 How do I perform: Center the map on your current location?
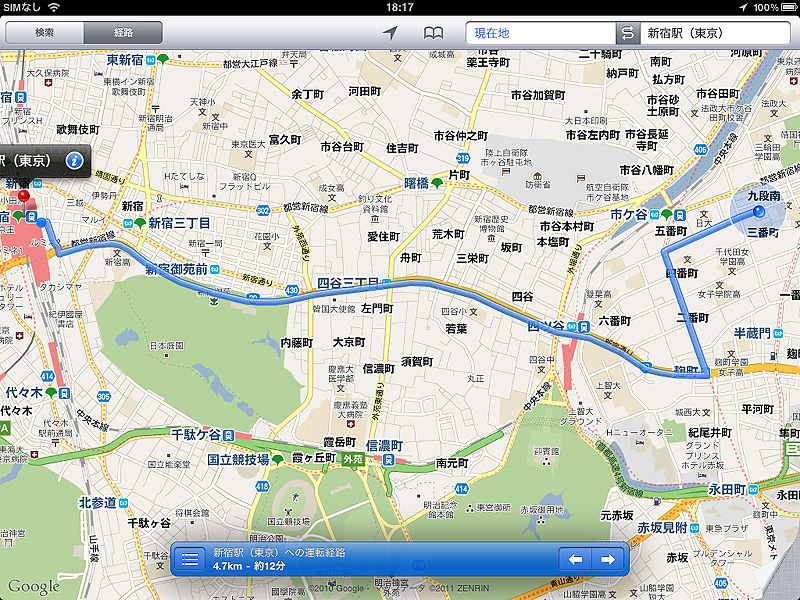click(x=390, y=33)
